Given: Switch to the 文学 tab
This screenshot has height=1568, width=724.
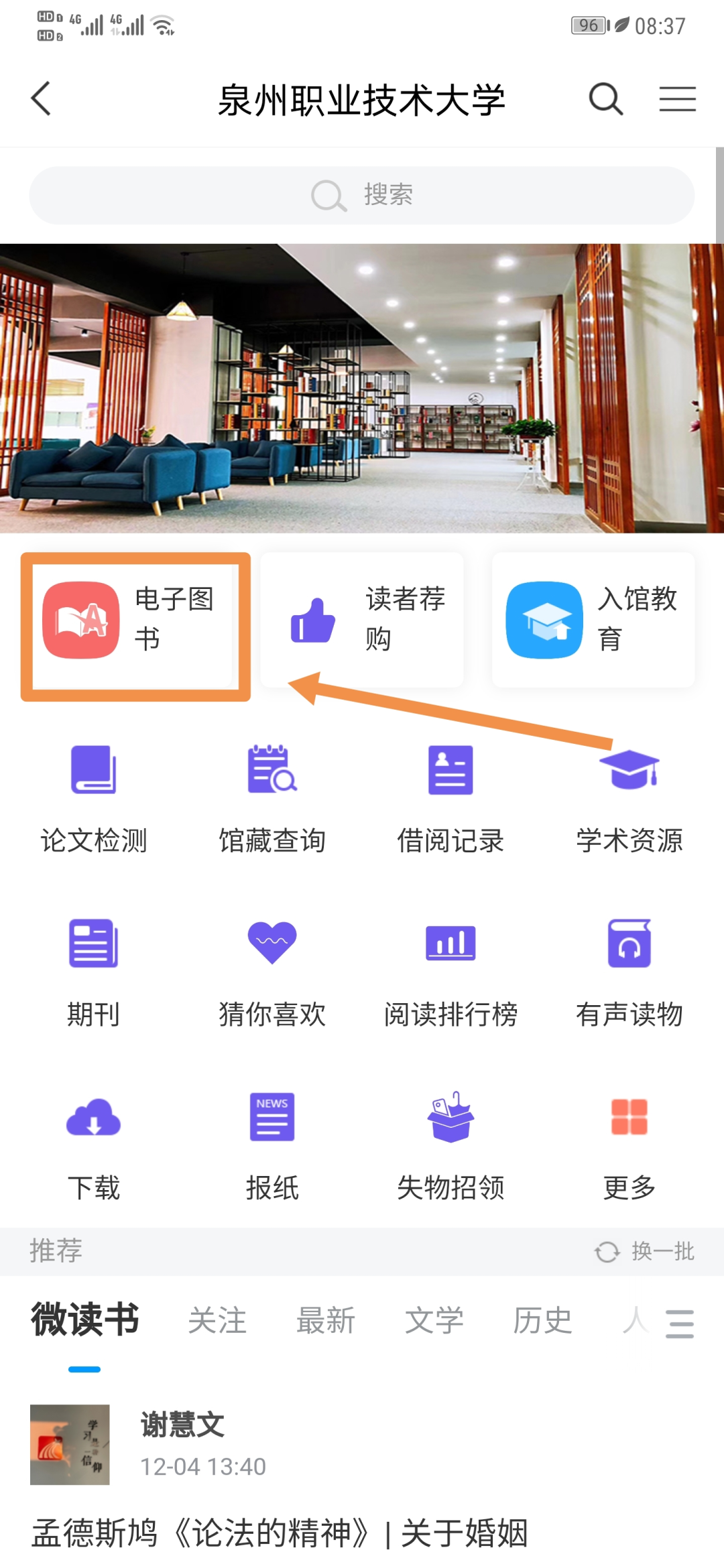Looking at the screenshot, I should 434,1321.
